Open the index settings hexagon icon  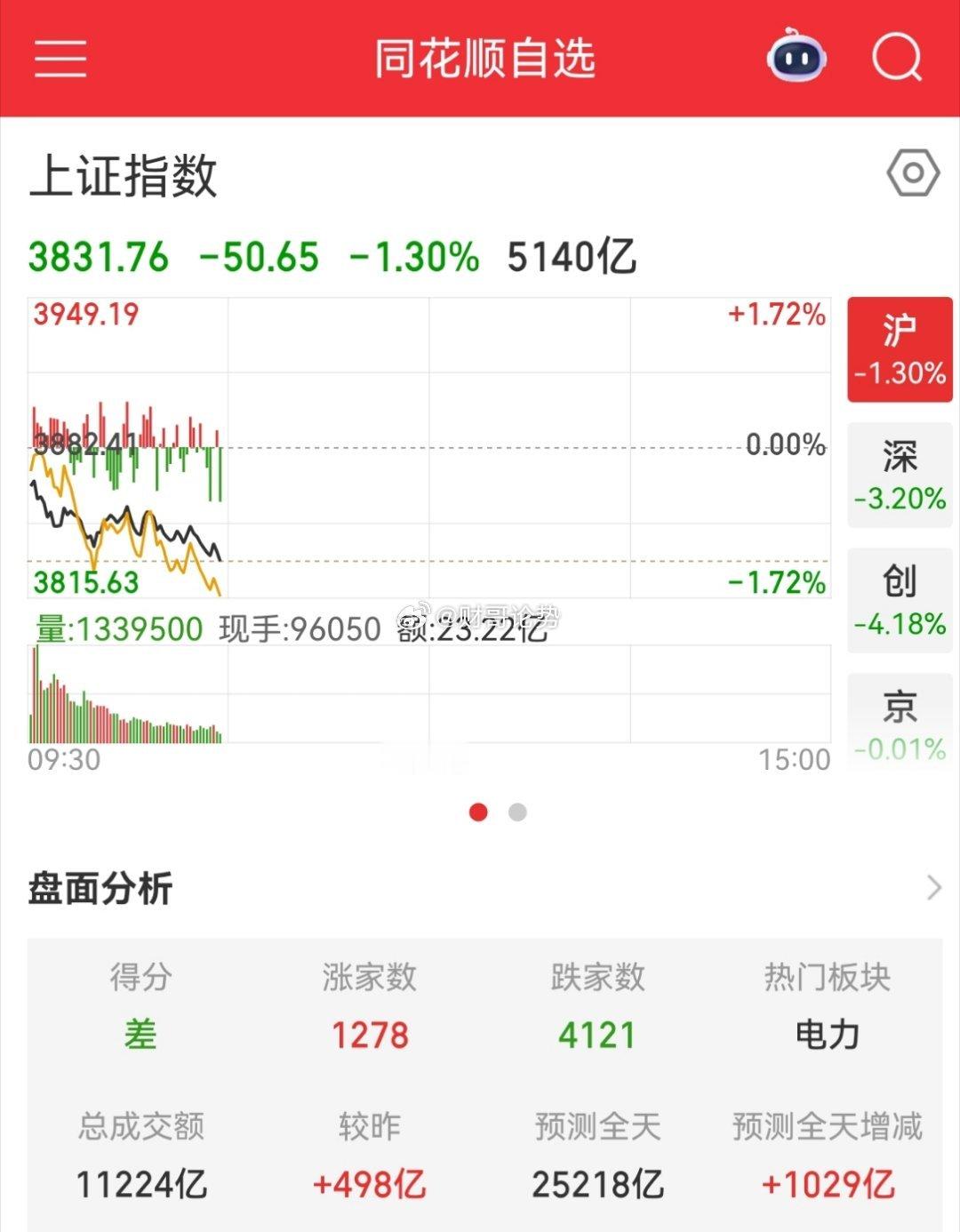coord(913,172)
